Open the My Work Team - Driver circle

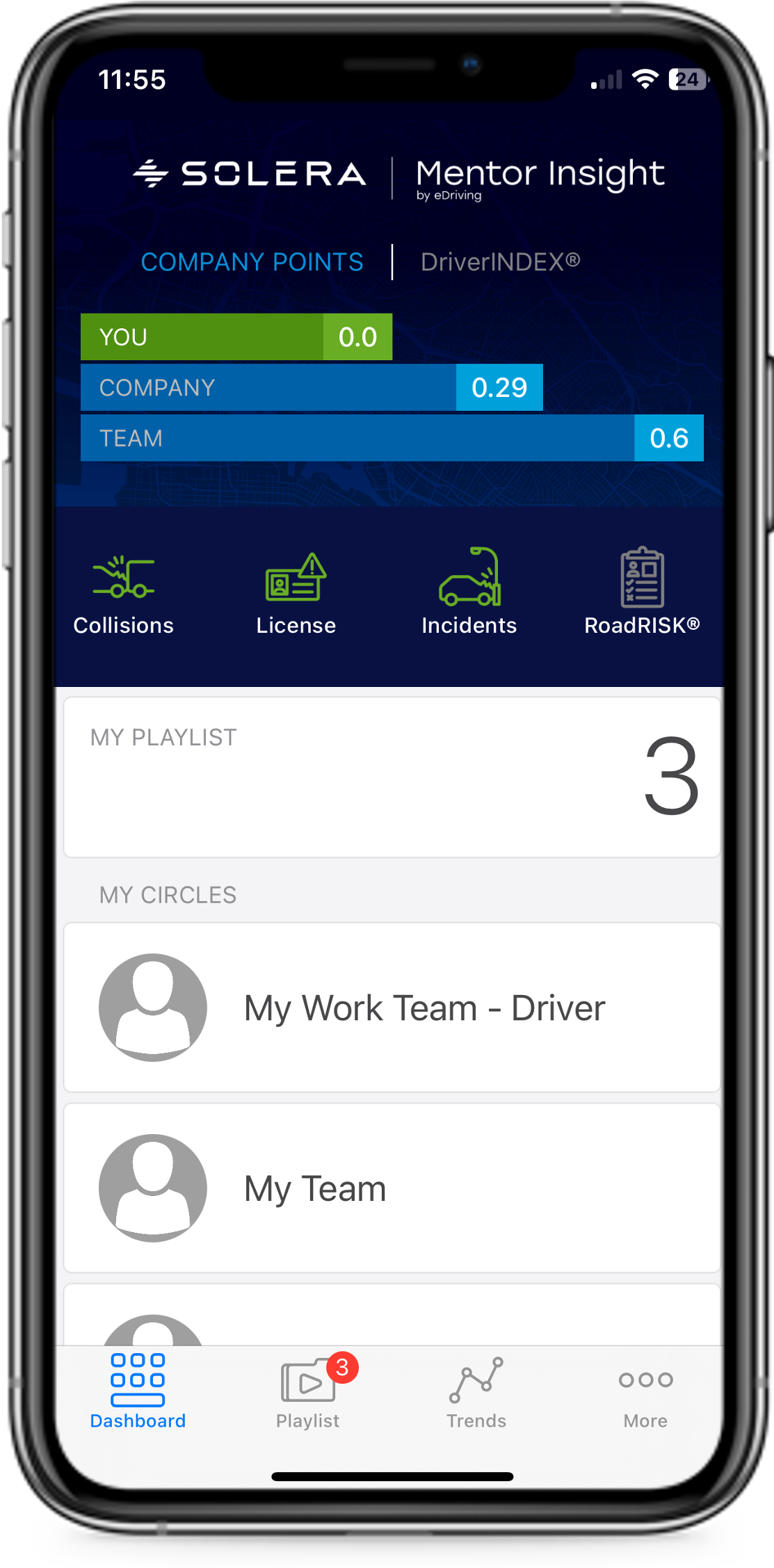point(392,1008)
